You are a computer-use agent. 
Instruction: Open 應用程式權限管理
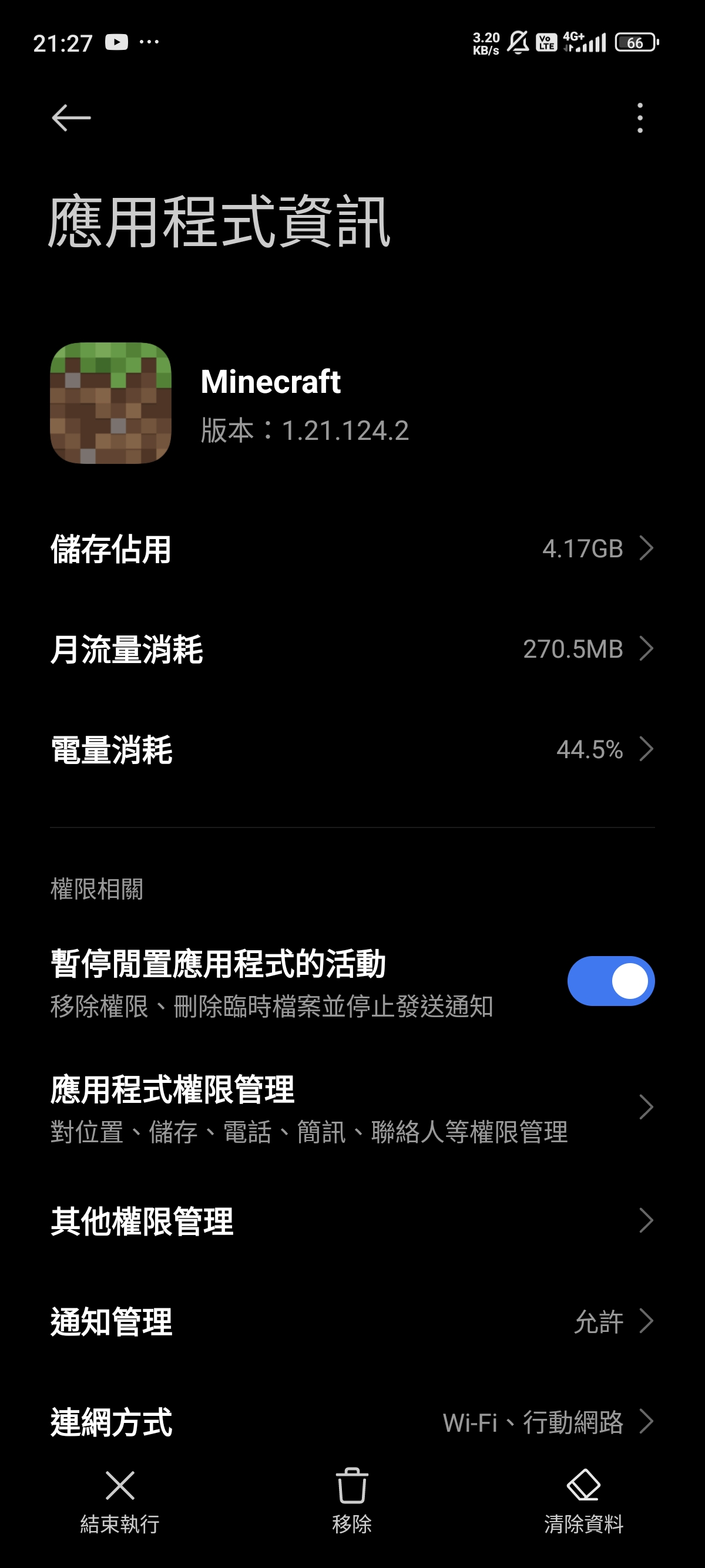click(352, 1108)
